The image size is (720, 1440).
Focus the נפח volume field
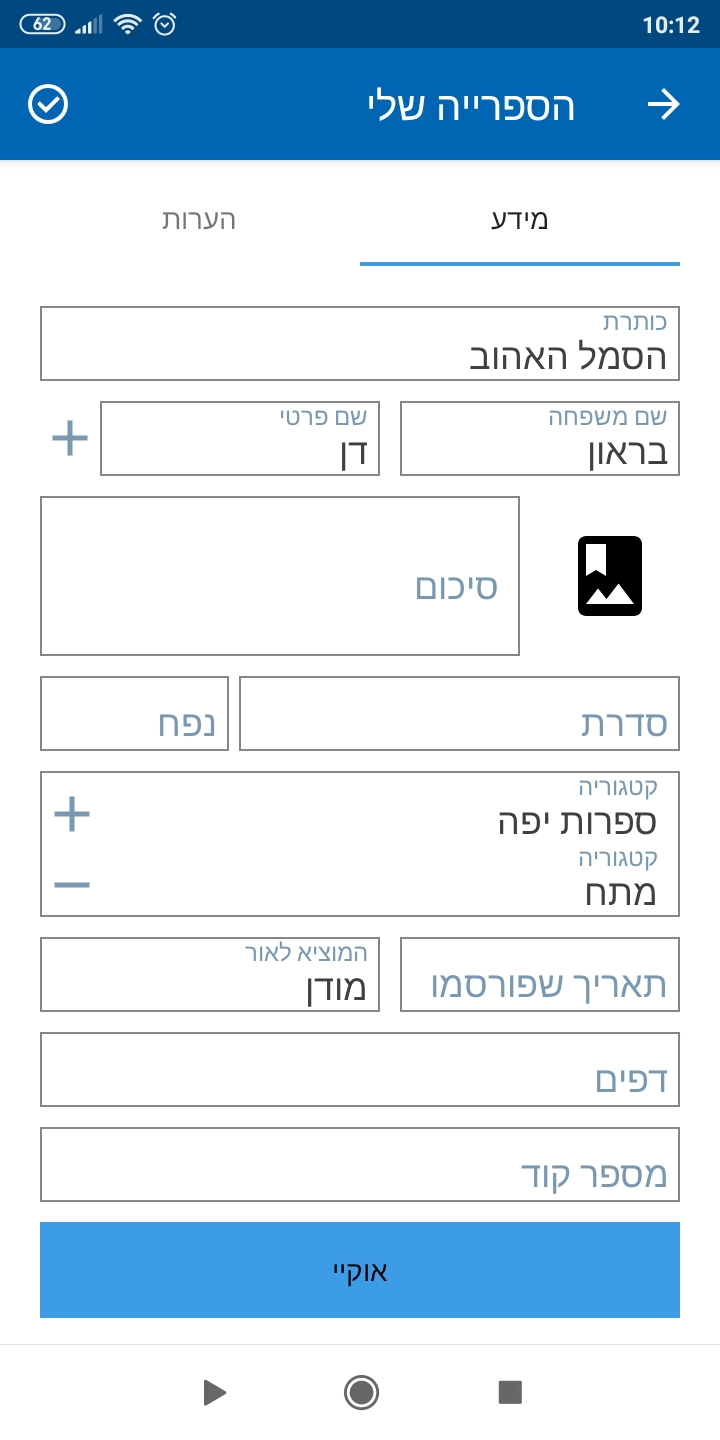coord(134,713)
